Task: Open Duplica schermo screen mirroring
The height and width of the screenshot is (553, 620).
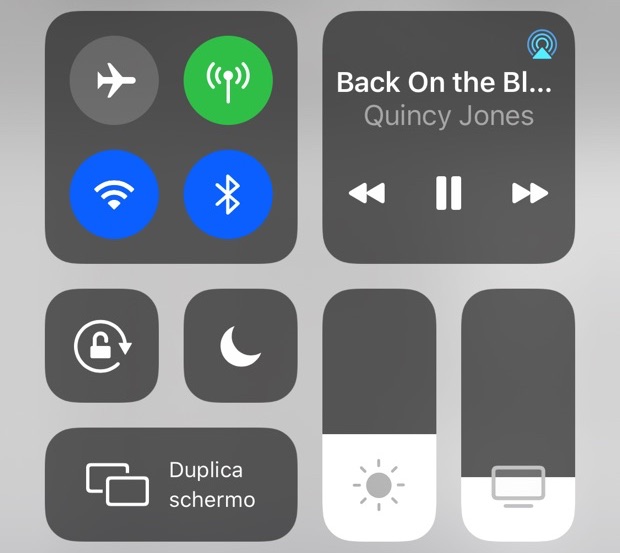Action: (171, 485)
